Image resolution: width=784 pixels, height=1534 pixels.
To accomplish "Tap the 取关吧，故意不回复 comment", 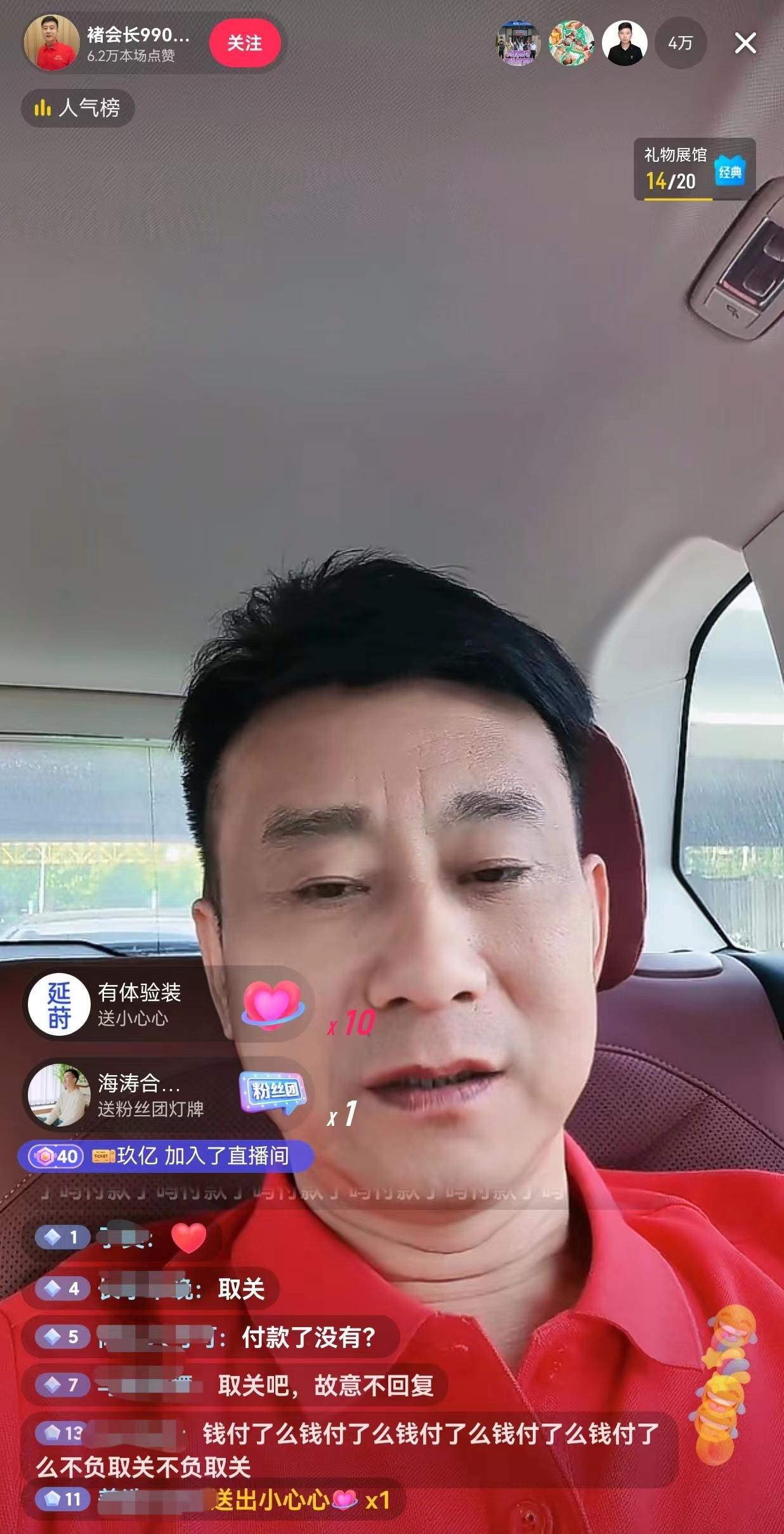I will pos(325,1385).
